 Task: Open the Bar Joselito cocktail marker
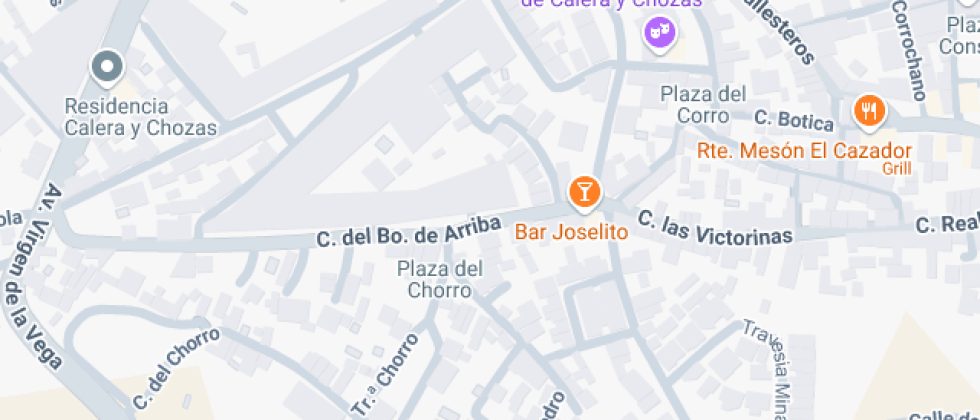tap(584, 191)
